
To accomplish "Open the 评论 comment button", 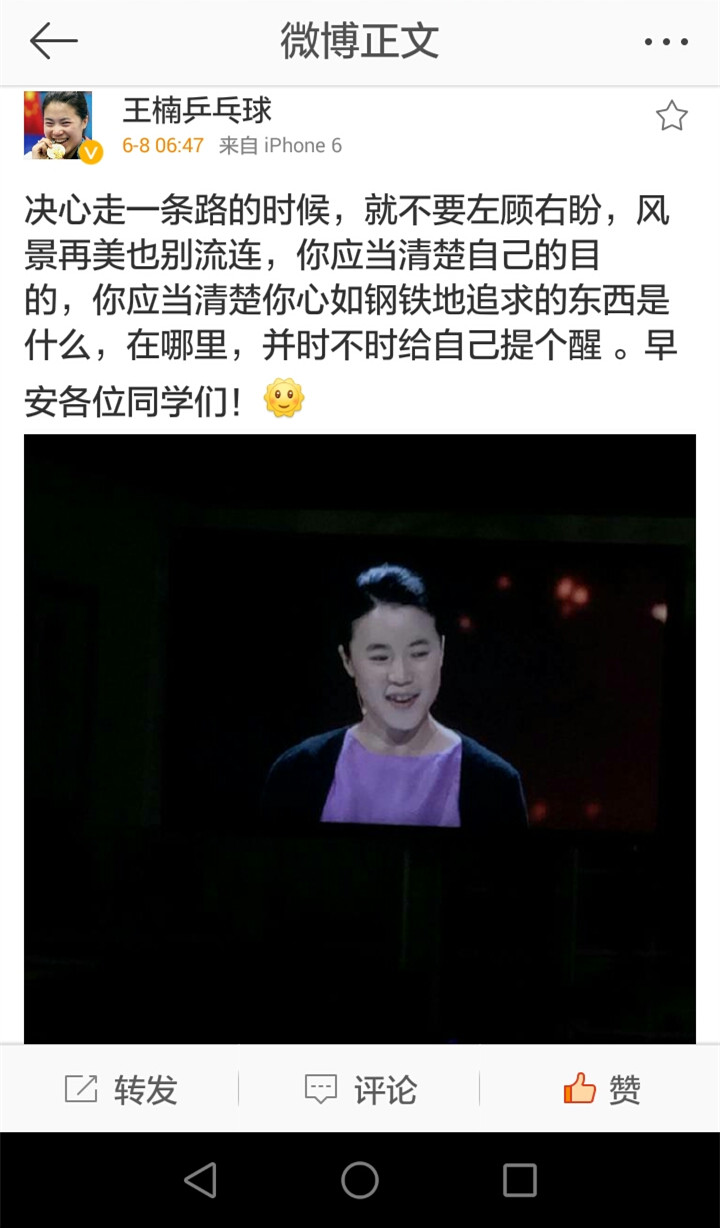I will 360,1089.
